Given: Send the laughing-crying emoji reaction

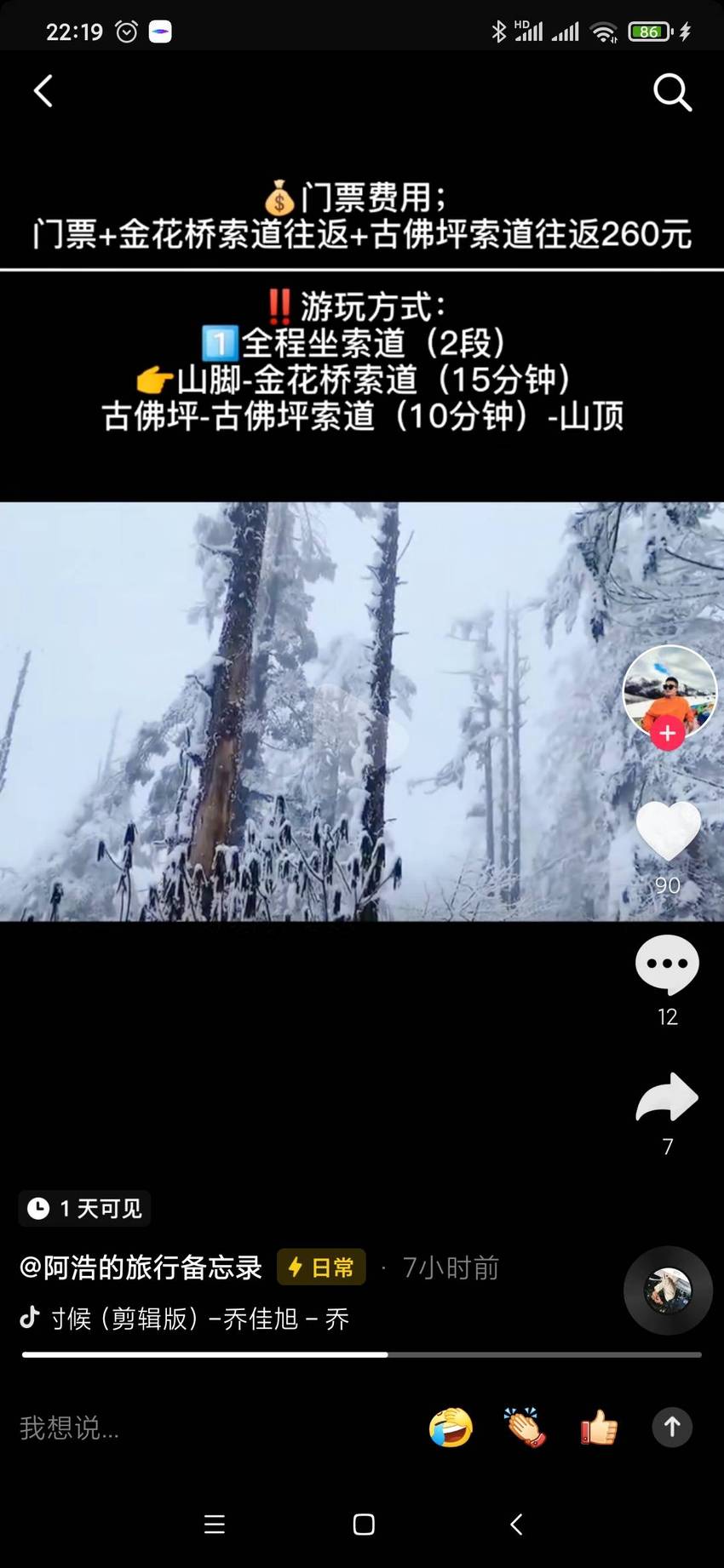Looking at the screenshot, I should point(451,1428).
